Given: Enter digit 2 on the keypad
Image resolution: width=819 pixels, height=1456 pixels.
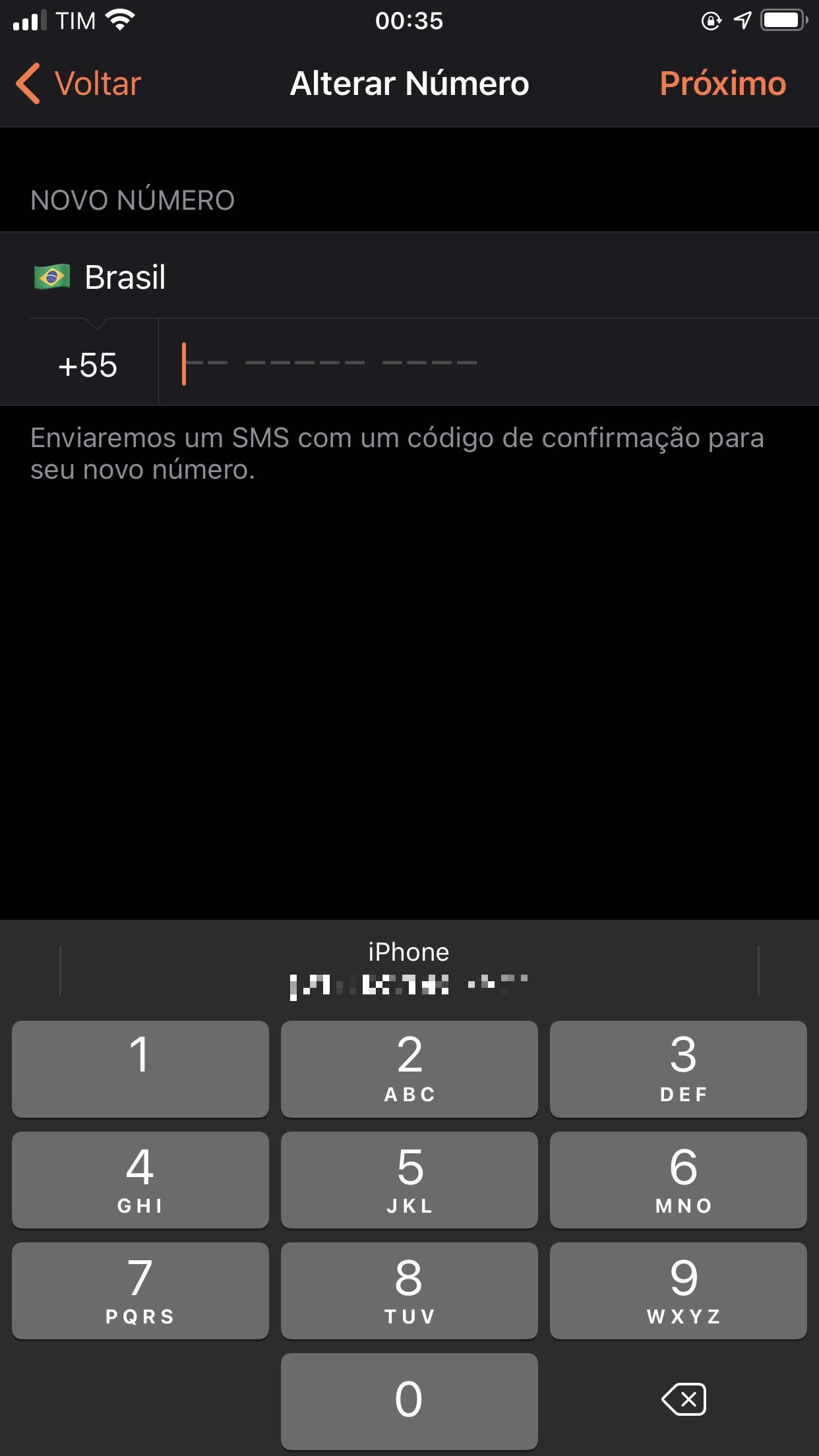Looking at the screenshot, I should [409, 1069].
